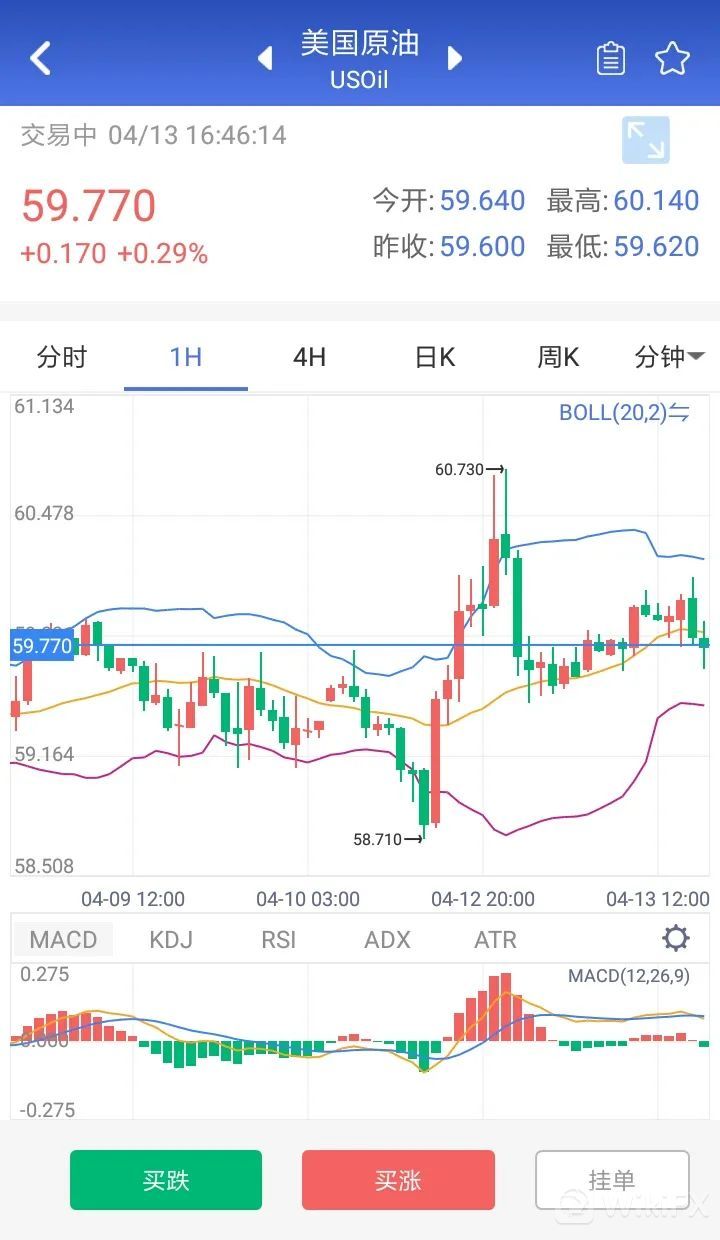
Task: Open the clipboard notes icon
Action: tap(610, 59)
